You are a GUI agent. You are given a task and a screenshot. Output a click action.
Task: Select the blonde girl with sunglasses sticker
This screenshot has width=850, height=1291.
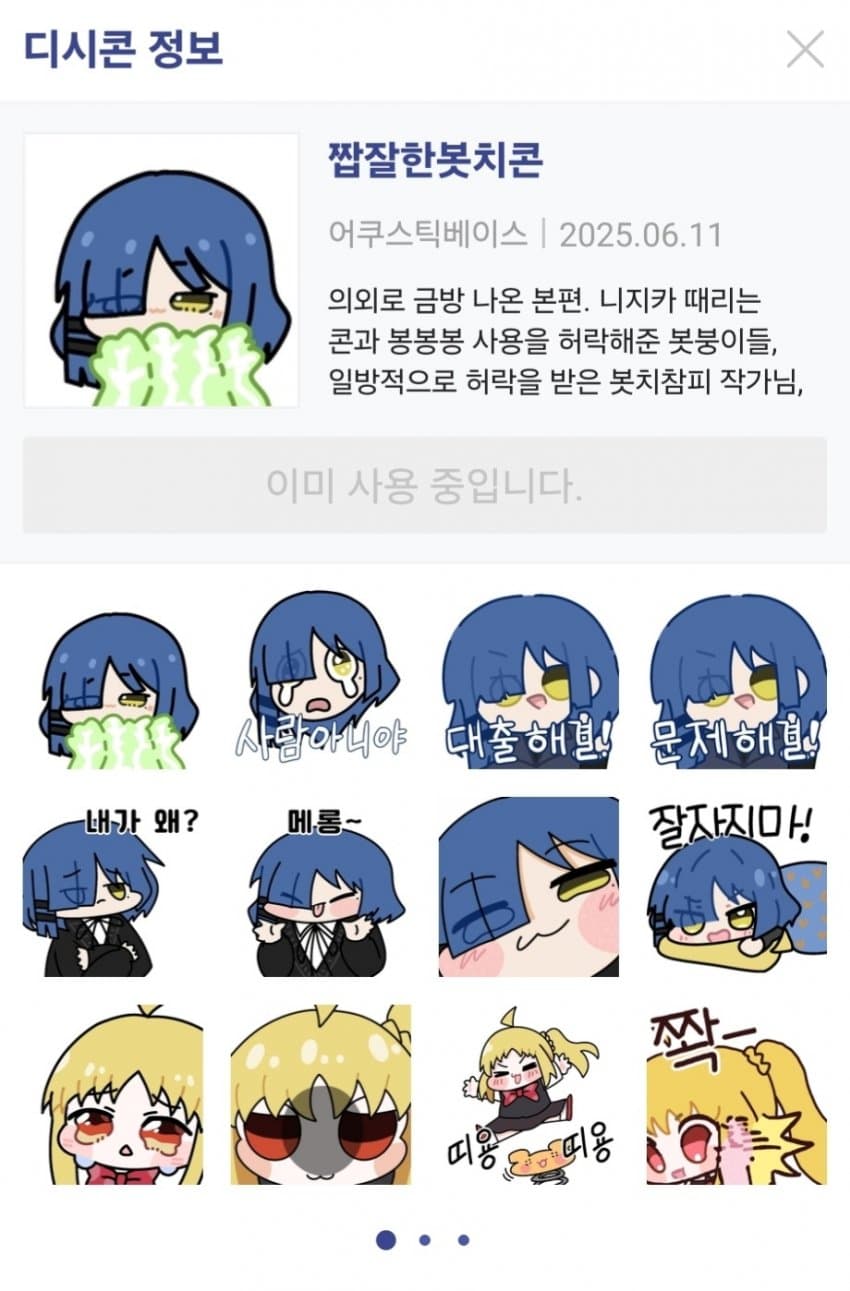(322, 1095)
